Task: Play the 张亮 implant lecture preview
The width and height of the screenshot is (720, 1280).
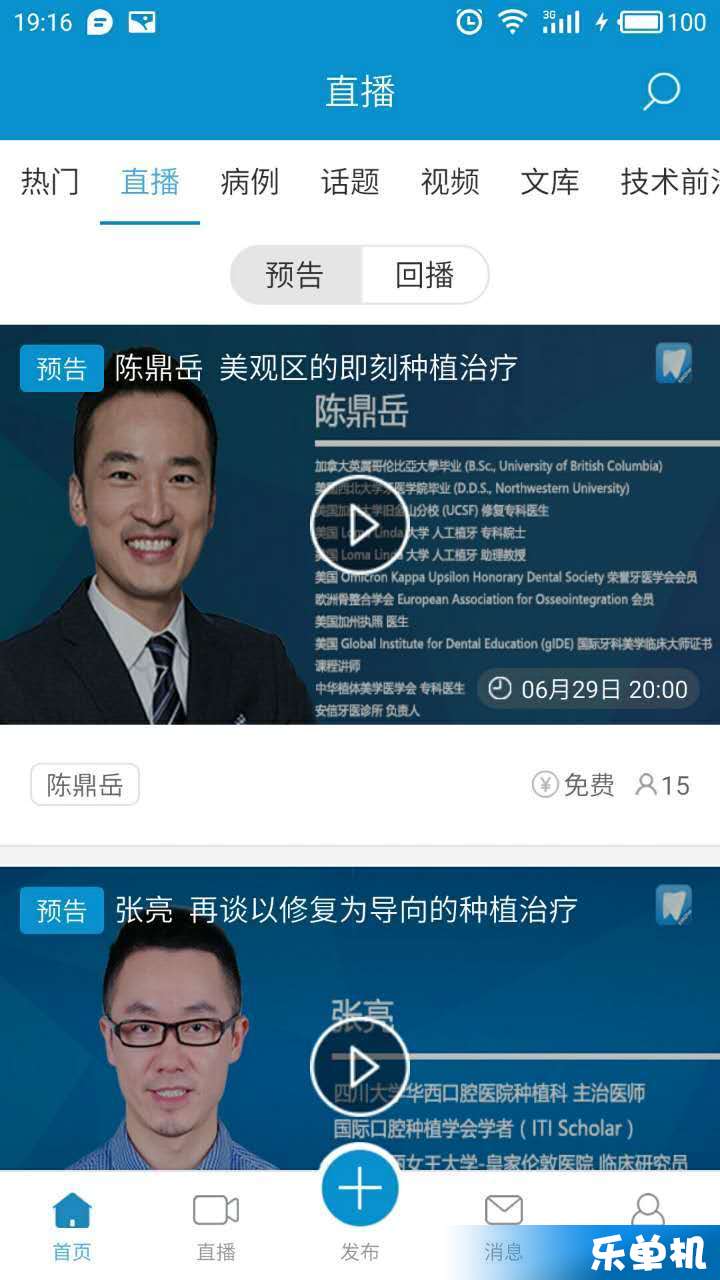Action: (360, 1066)
